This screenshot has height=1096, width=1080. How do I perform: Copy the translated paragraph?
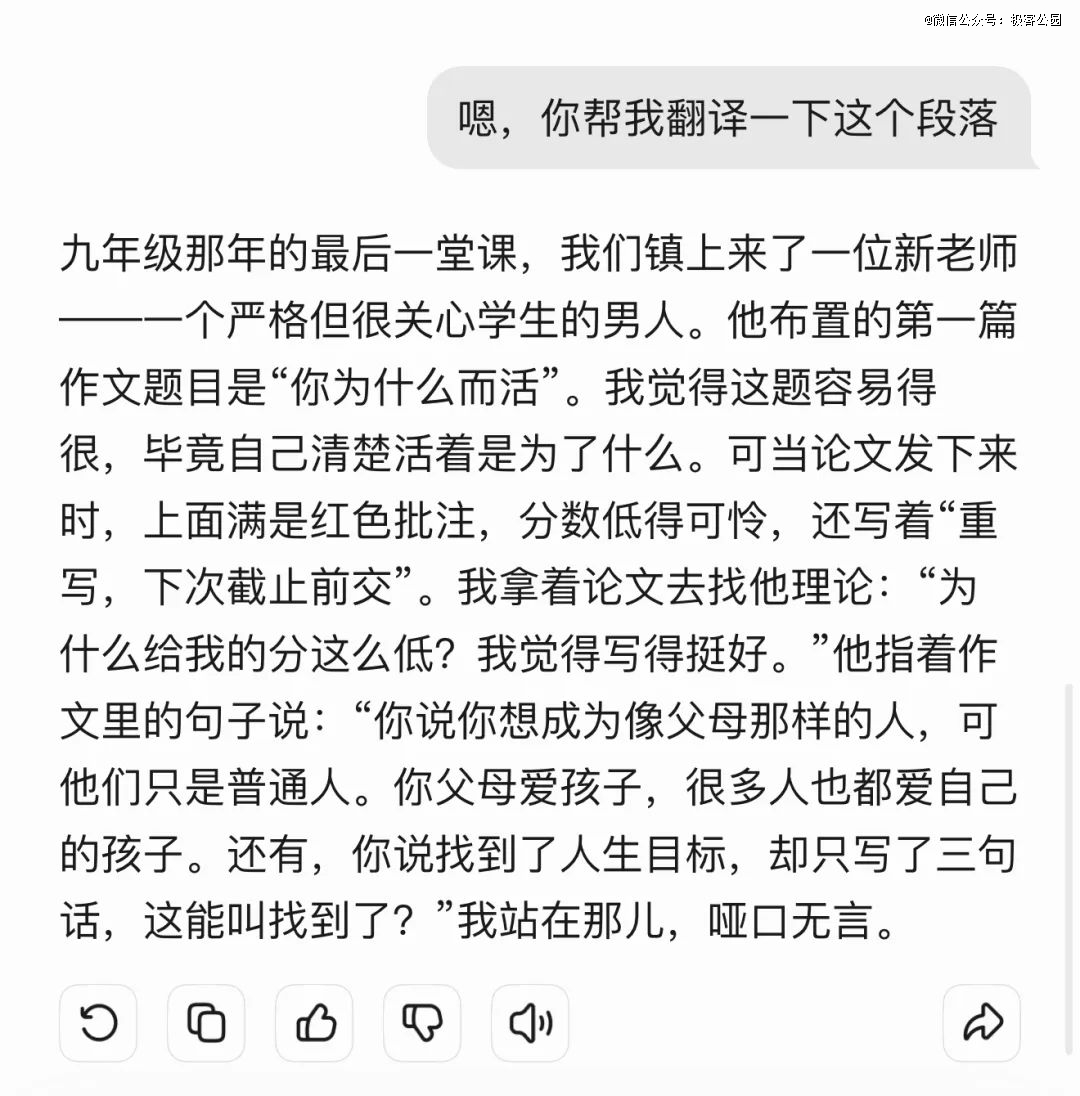(206, 1022)
